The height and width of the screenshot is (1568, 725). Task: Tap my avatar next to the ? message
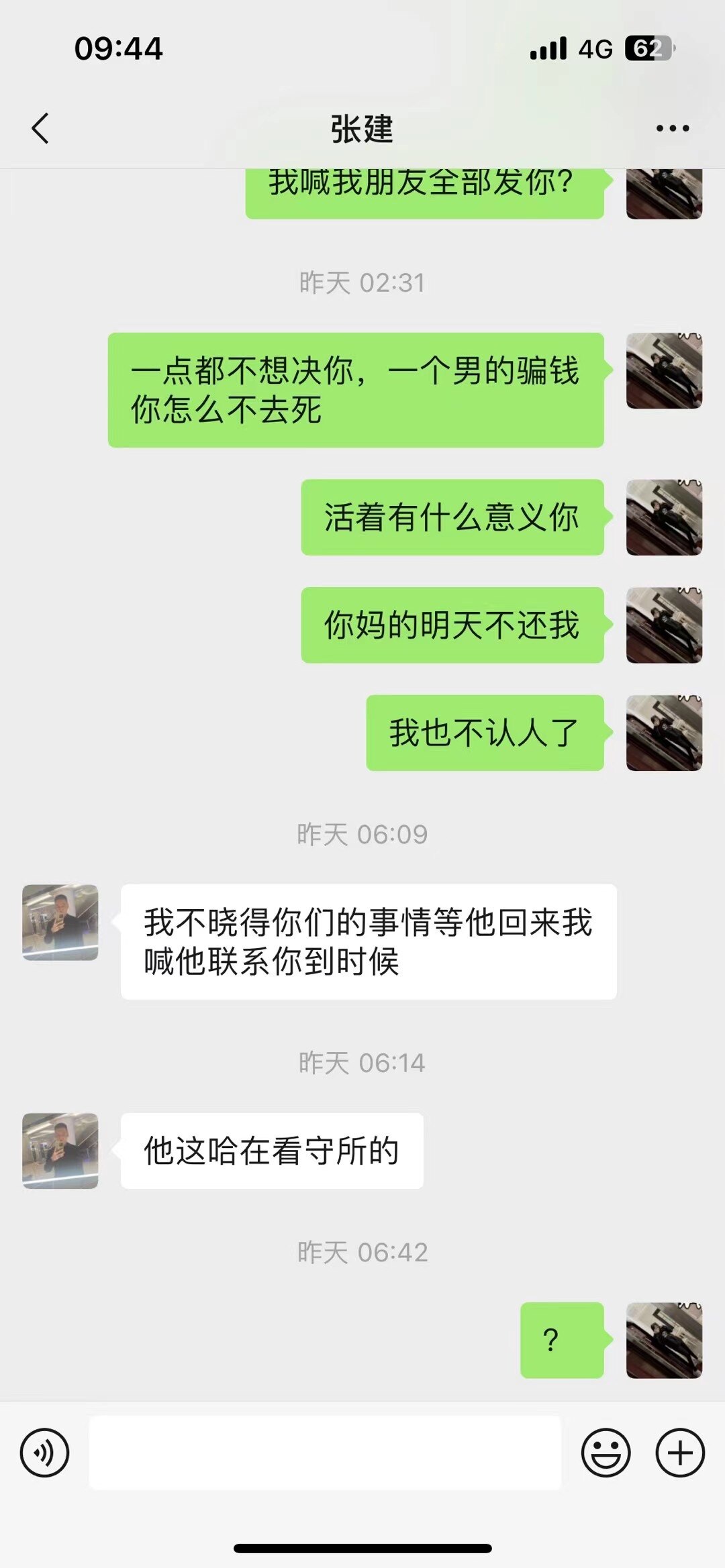point(664,1340)
